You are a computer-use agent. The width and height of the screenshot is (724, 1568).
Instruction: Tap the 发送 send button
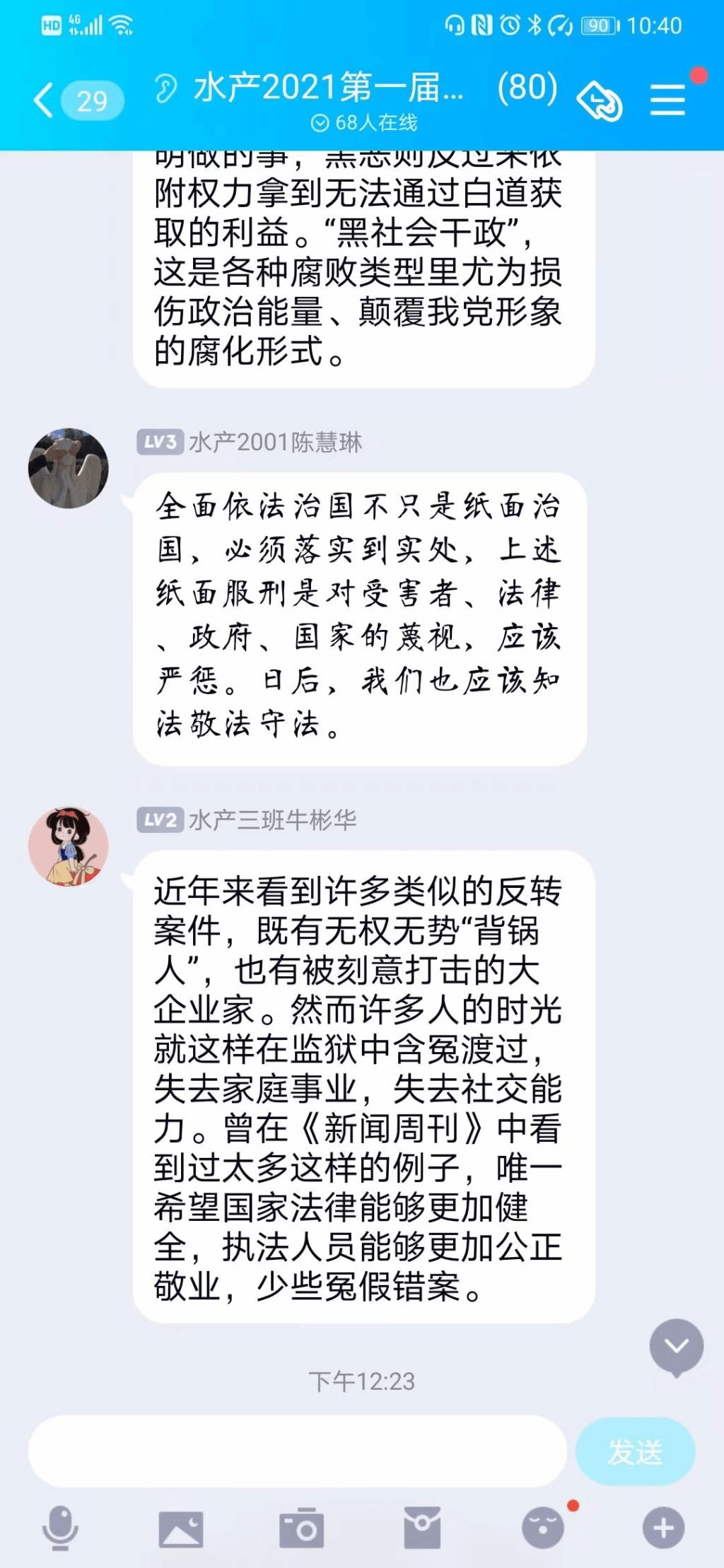(636, 1451)
